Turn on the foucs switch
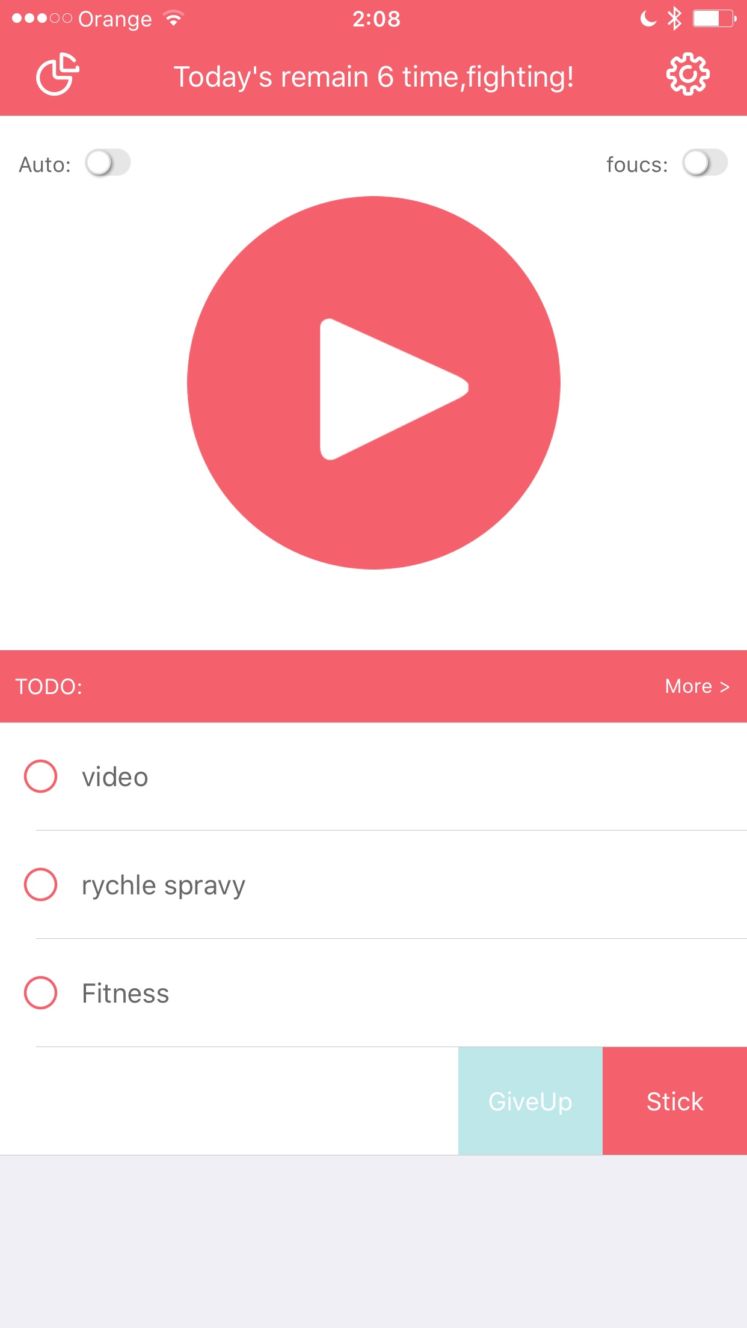 (x=705, y=163)
